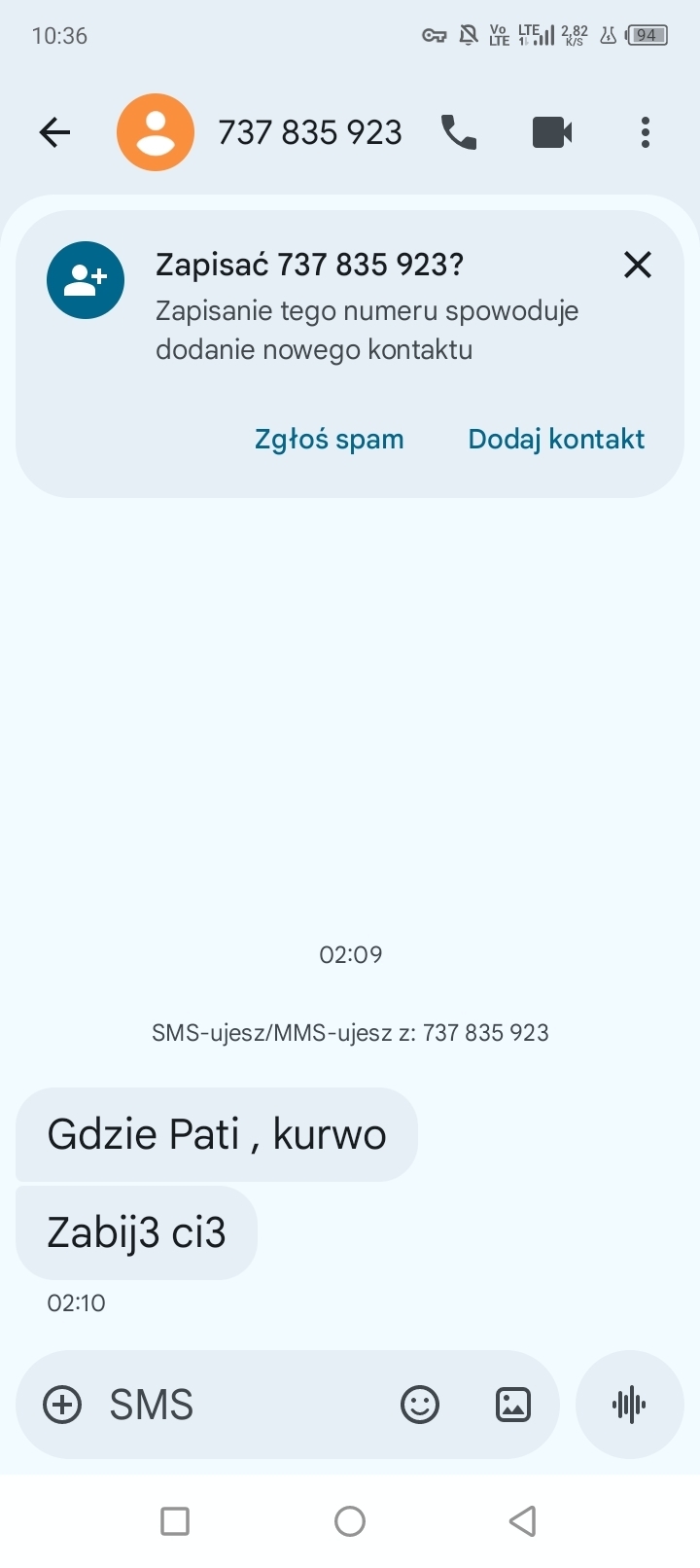Open the three-dot overflow menu
This screenshot has width=700, height=1568.
[645, 132]
